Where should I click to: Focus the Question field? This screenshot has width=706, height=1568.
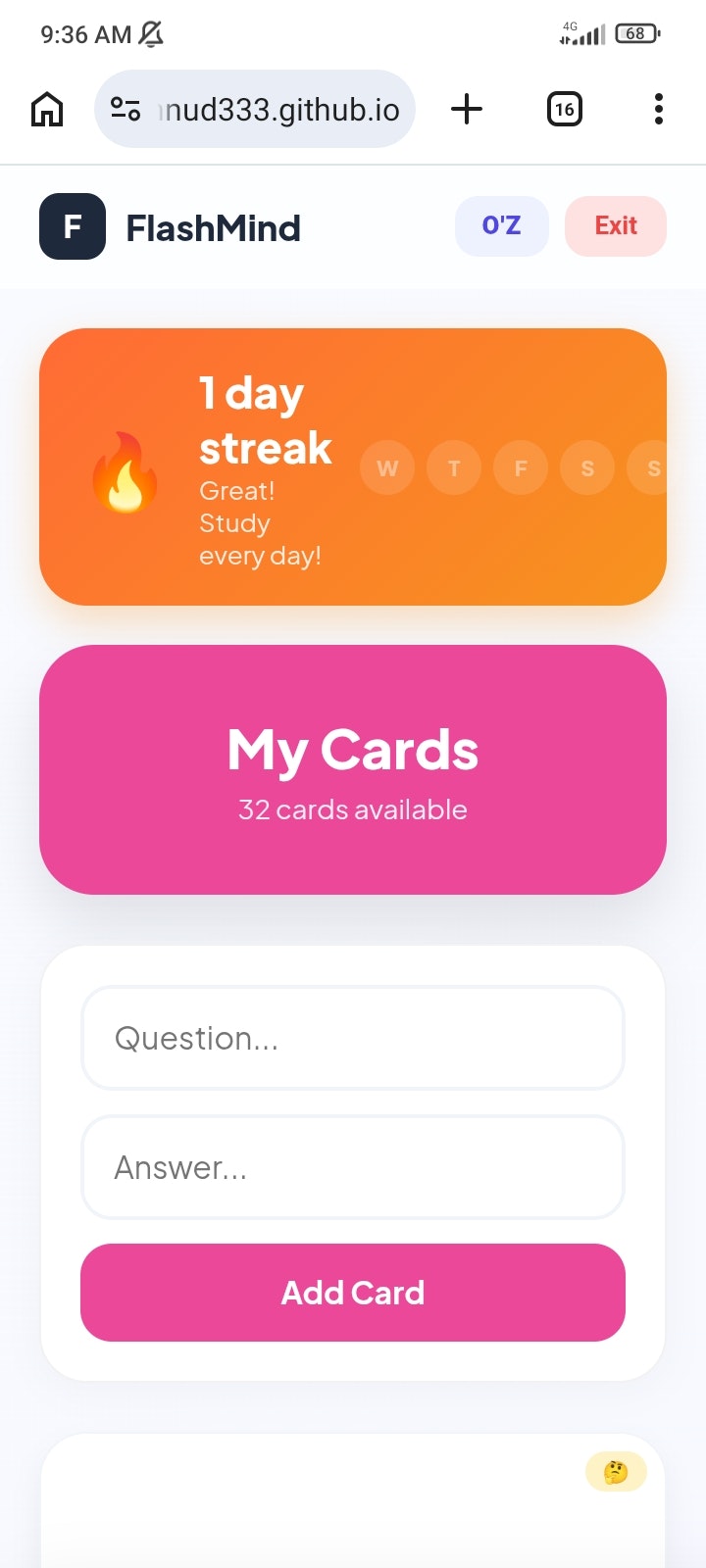(353, 1038)
